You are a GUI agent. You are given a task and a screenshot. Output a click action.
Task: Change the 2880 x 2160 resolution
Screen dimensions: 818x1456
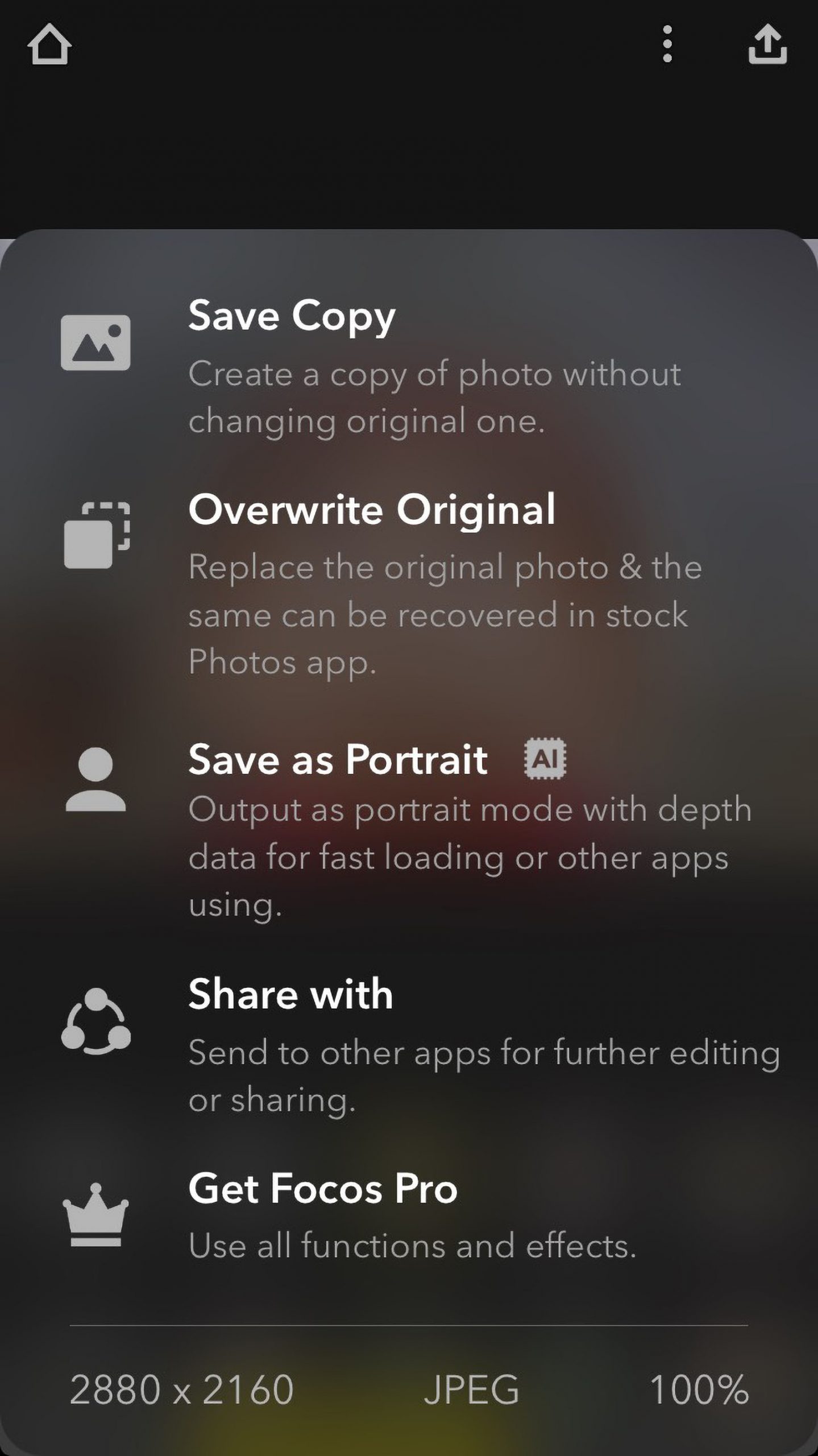181,1390
